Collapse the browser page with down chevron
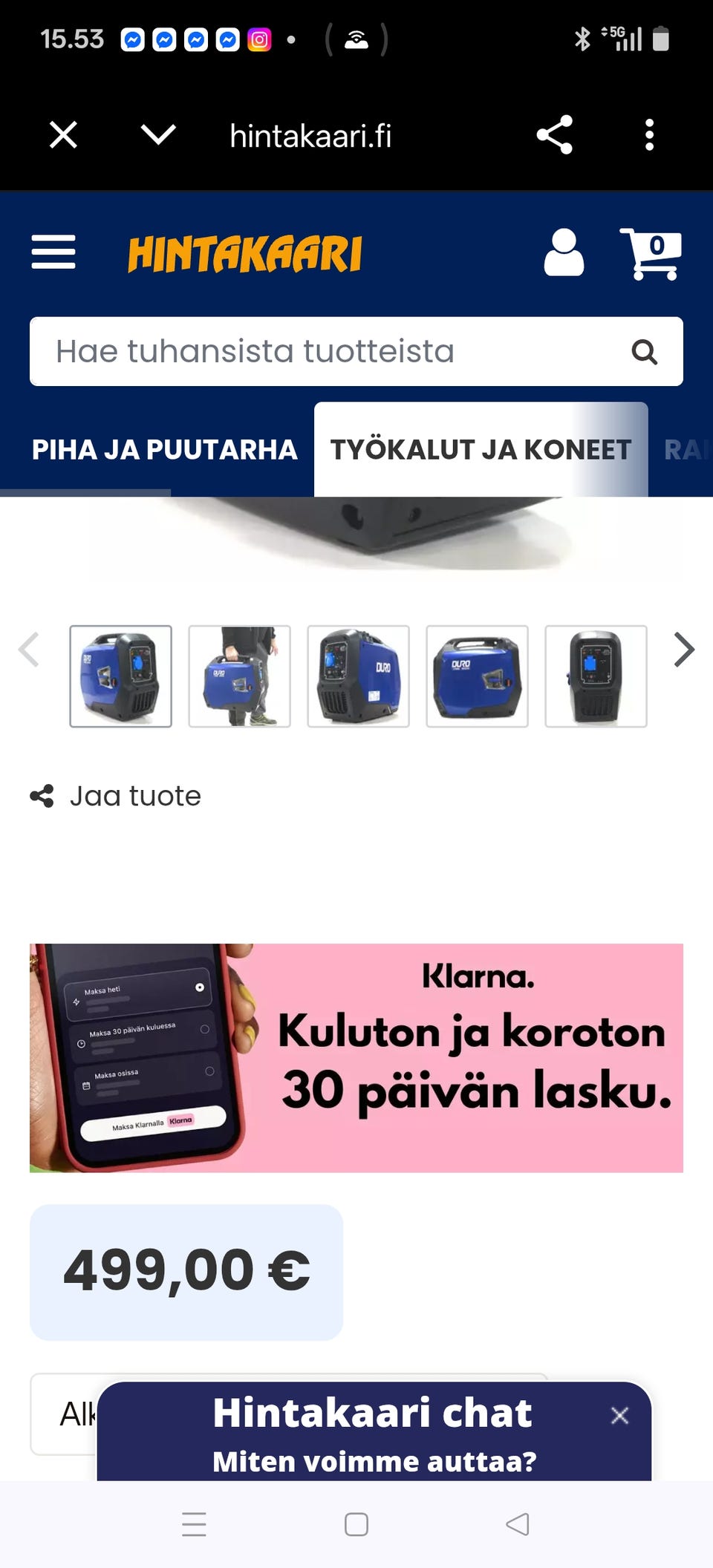713x1568 pixels. point(156,135)
